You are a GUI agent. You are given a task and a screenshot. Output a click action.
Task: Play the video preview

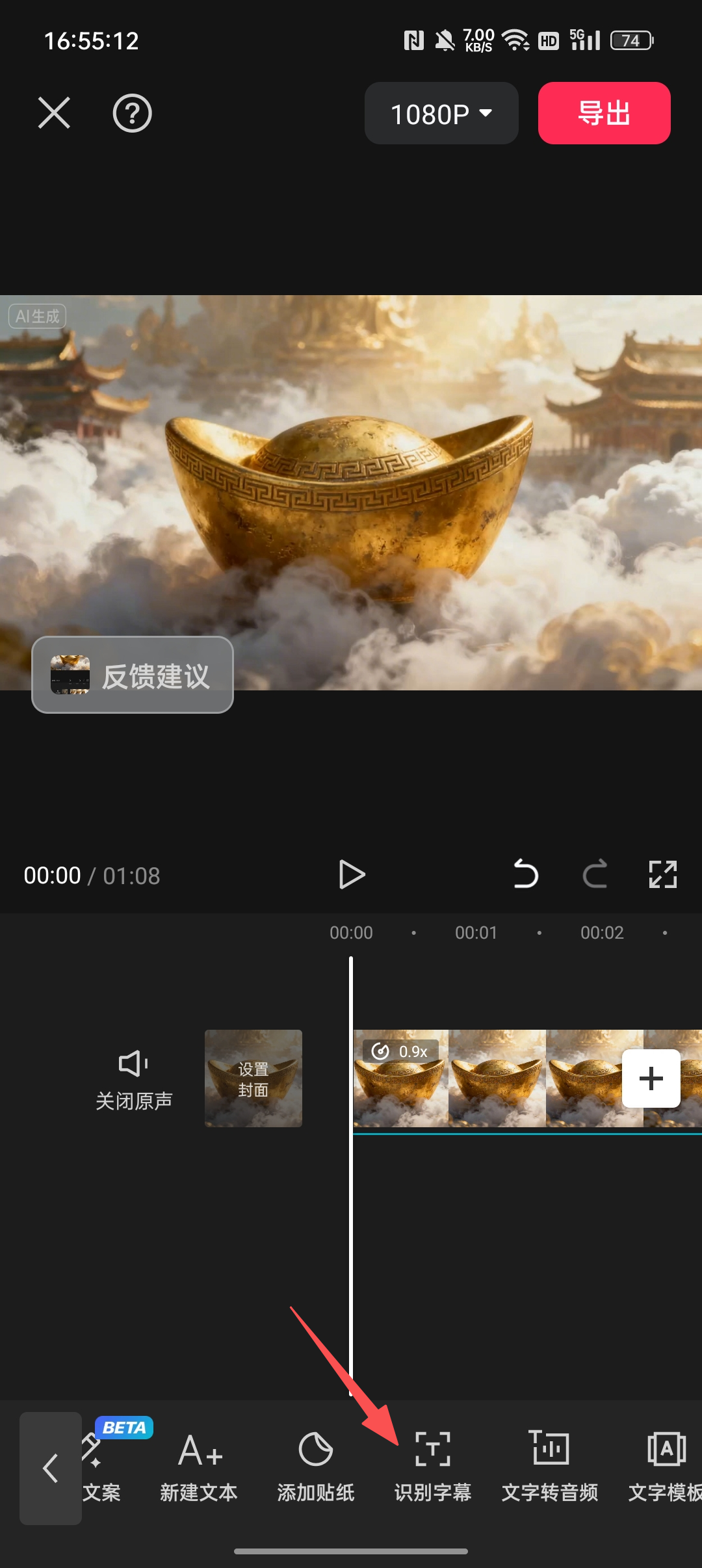point(352,875)
